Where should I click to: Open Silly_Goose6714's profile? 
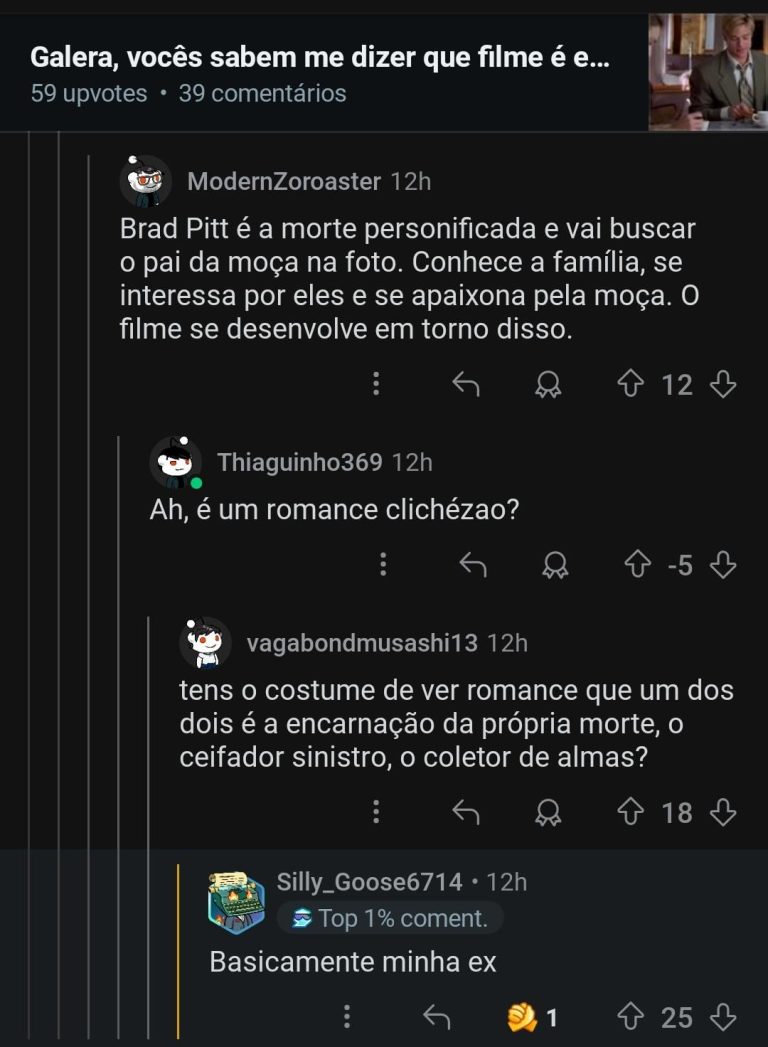[x=369, y=882]
